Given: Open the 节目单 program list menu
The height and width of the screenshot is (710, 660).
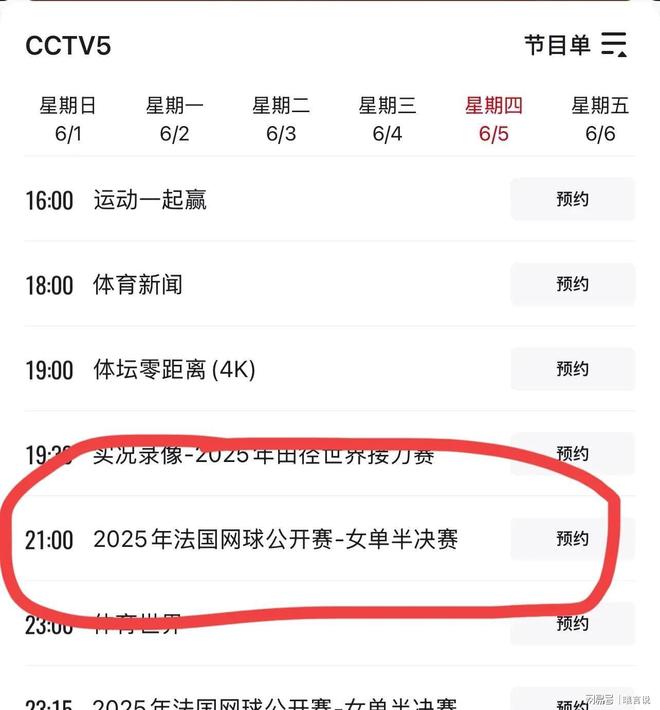Looking at the screenshot, I should tap(576, 45).
